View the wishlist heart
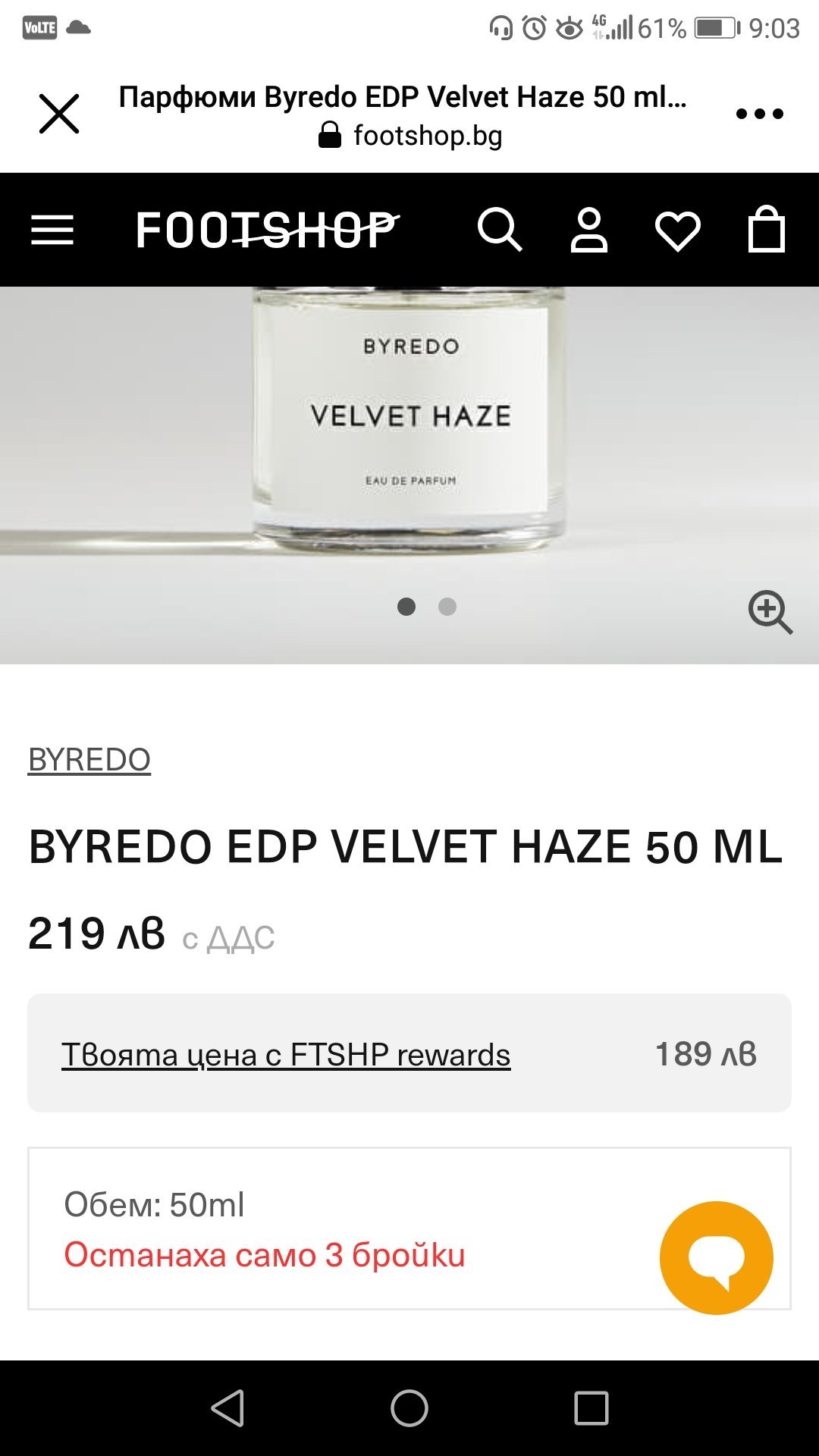 click(x=677, y=231)
